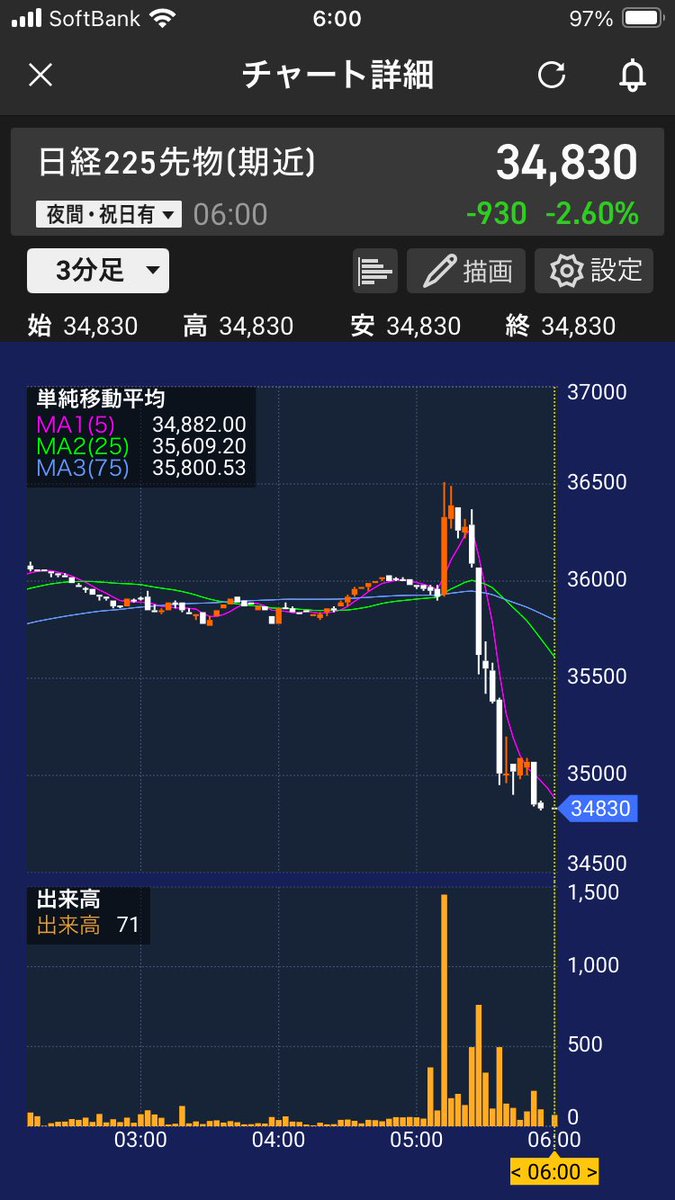Open the 描画 drawing tool
Viewport: 675px width, 1200px height.
pyautogui.click(x=467, y=271)
